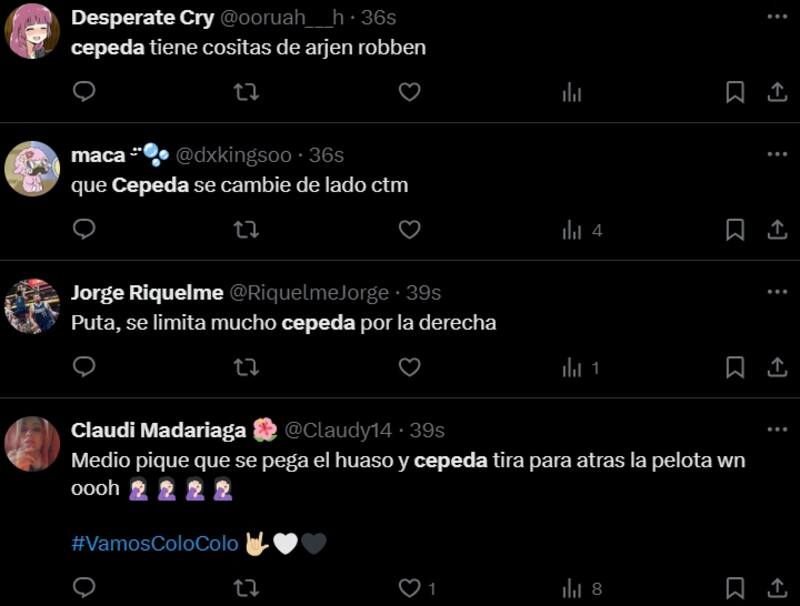Visit the @Claudy14 handle

(339, 430)
